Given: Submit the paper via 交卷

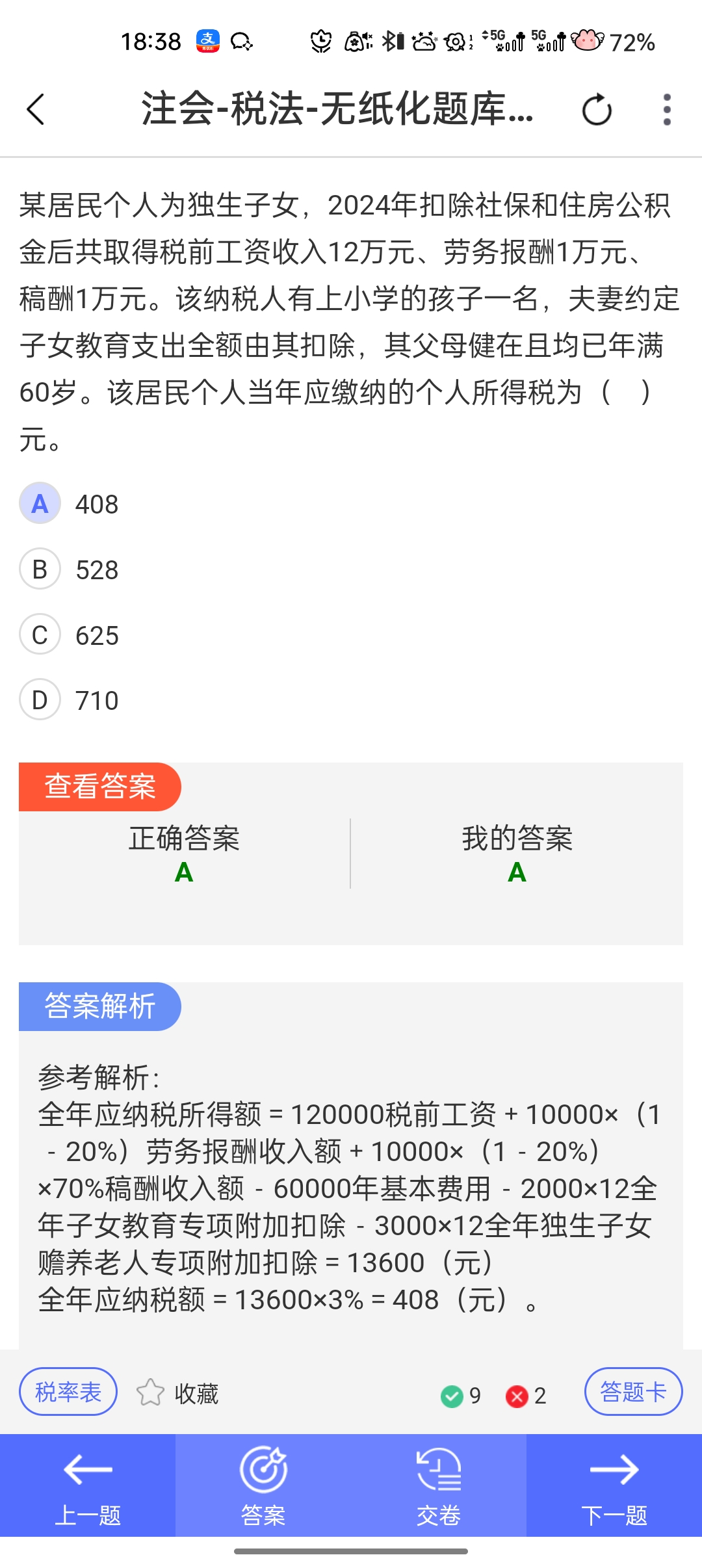Looking at the screenshot, I should pyautogui.click(x=439, y=1485).
